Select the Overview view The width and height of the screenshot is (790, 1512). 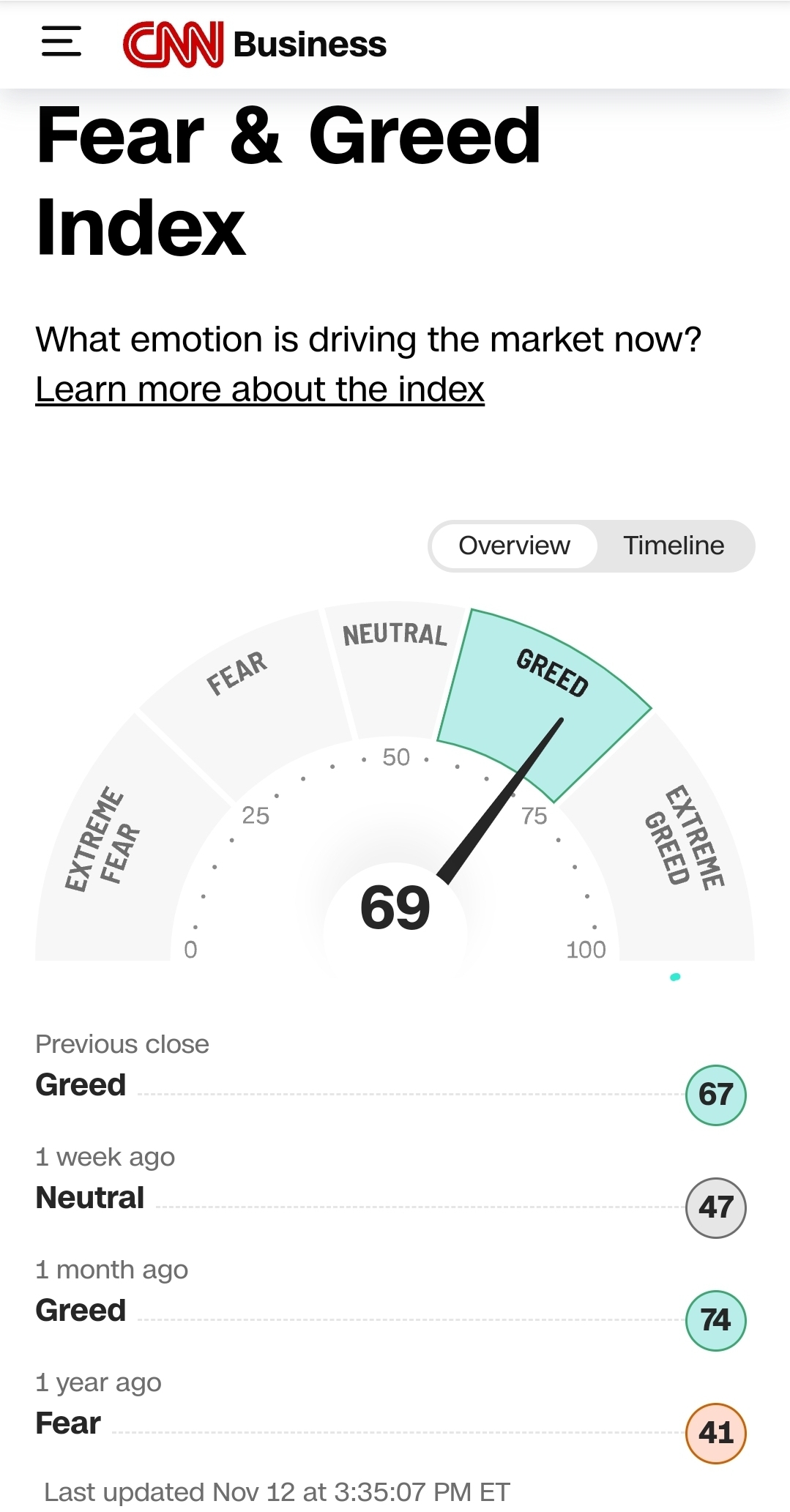pos(514,545)
